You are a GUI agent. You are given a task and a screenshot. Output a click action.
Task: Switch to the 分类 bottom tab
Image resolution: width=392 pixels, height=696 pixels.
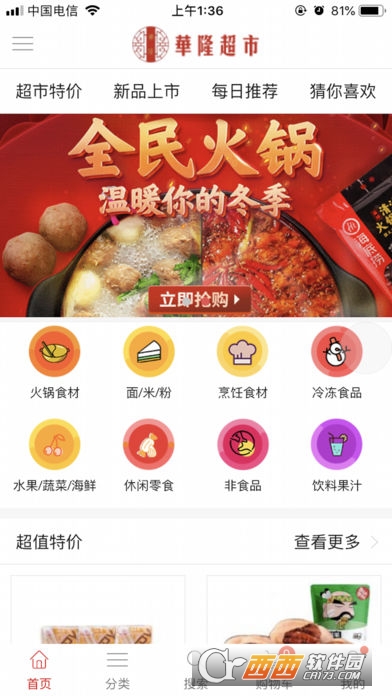click(118, 670)
